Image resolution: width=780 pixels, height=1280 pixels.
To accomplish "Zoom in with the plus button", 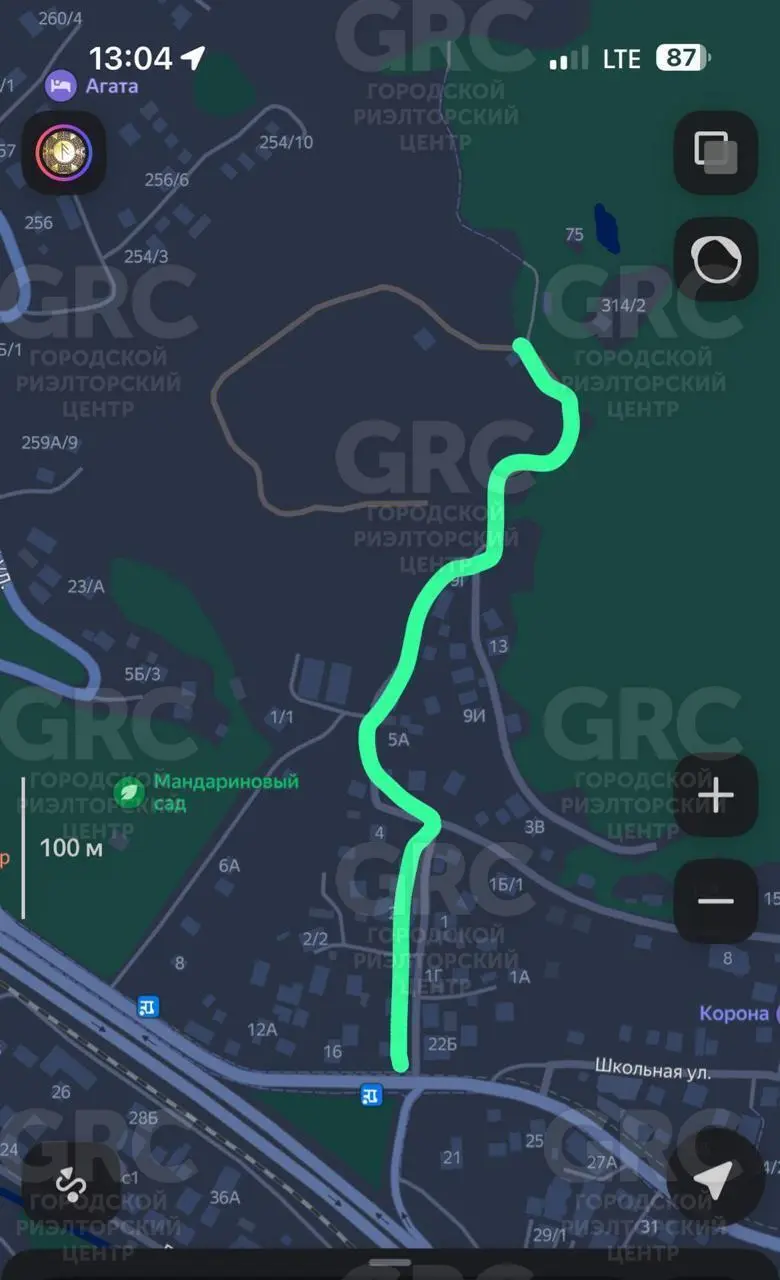I will pyautogui.click(x=715, y=796).
